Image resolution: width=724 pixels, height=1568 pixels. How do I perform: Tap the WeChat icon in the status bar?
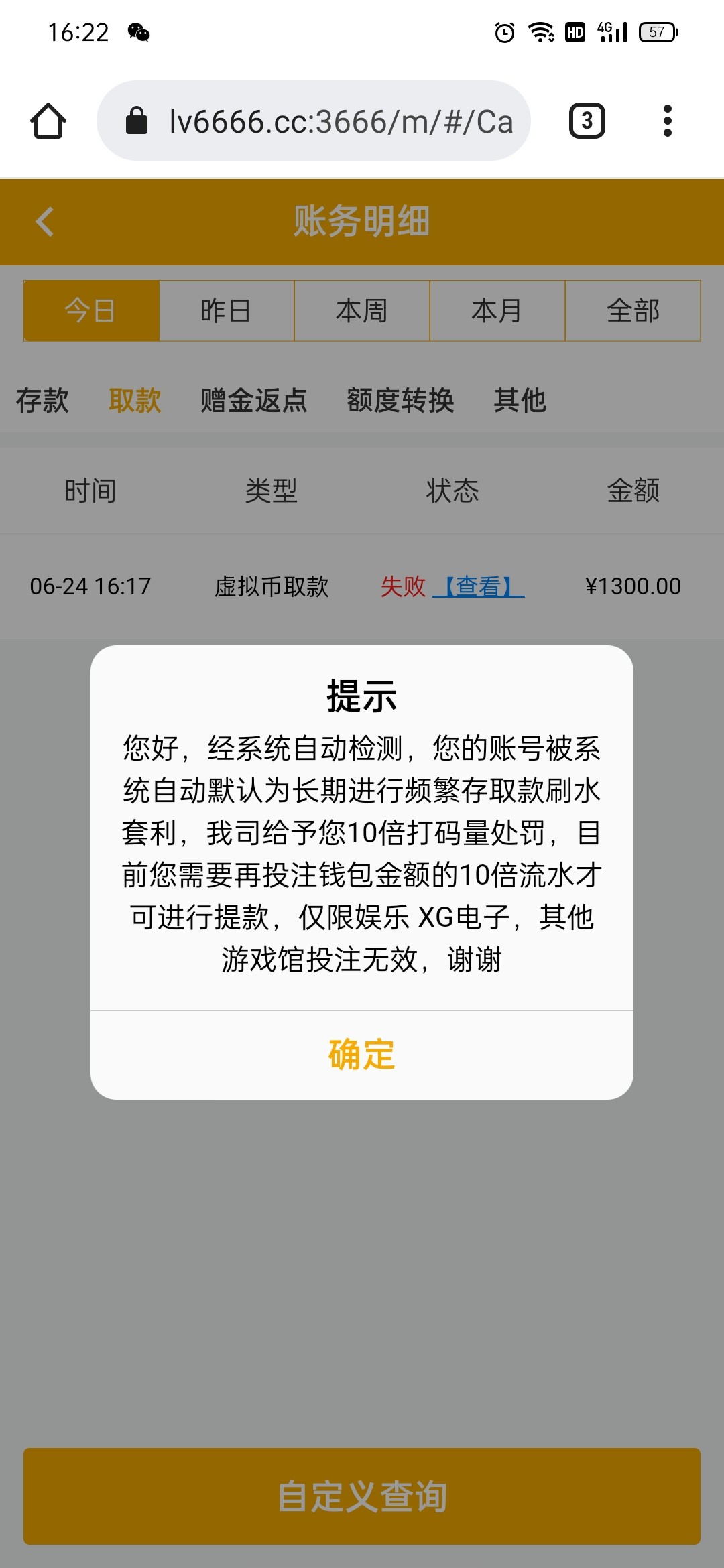137,30
